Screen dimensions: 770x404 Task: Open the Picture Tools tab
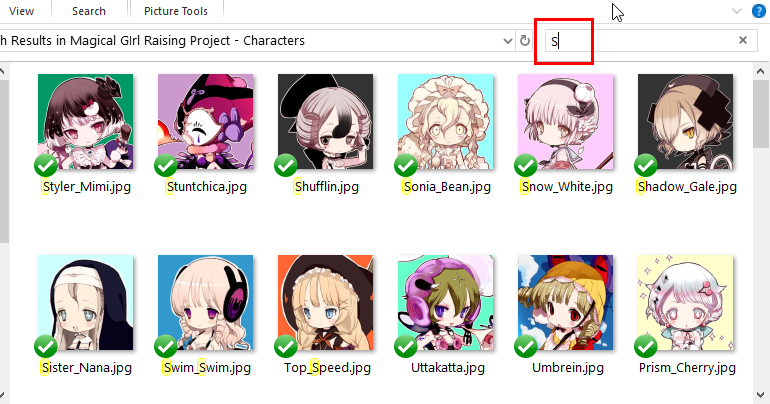176,11
